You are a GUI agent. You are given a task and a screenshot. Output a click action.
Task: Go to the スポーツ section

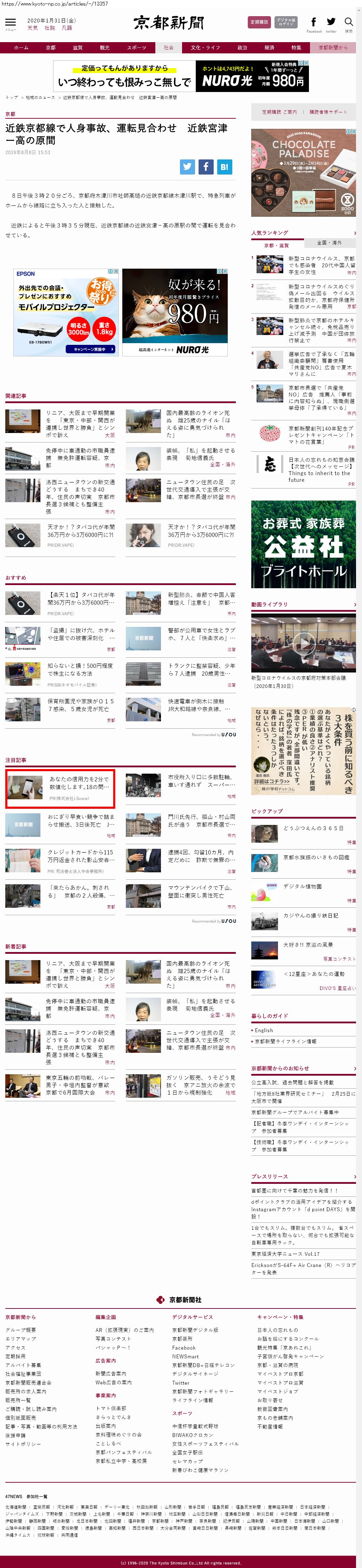pos(136,47)
